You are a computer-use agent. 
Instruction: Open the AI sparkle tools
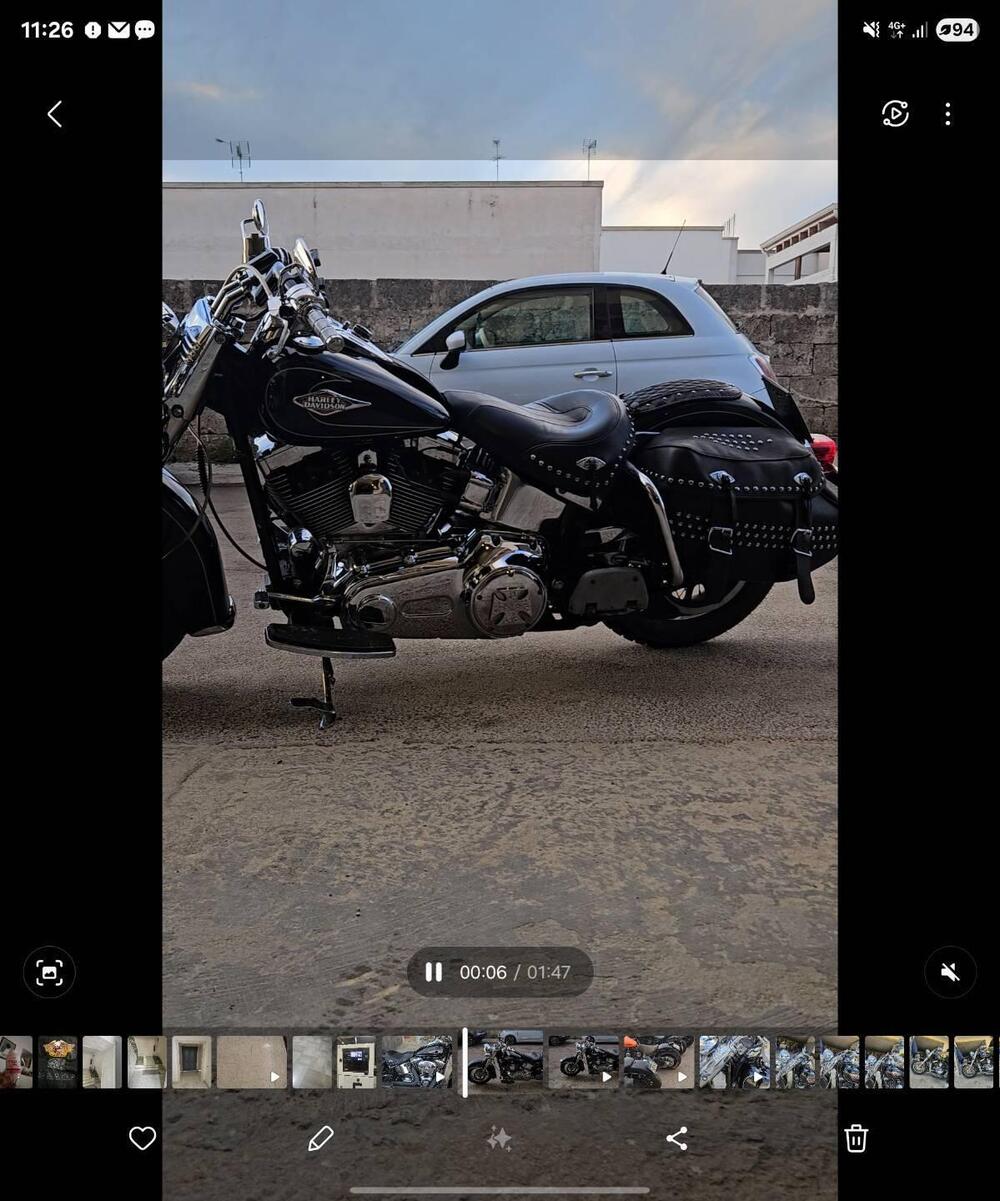[499, 1138]
